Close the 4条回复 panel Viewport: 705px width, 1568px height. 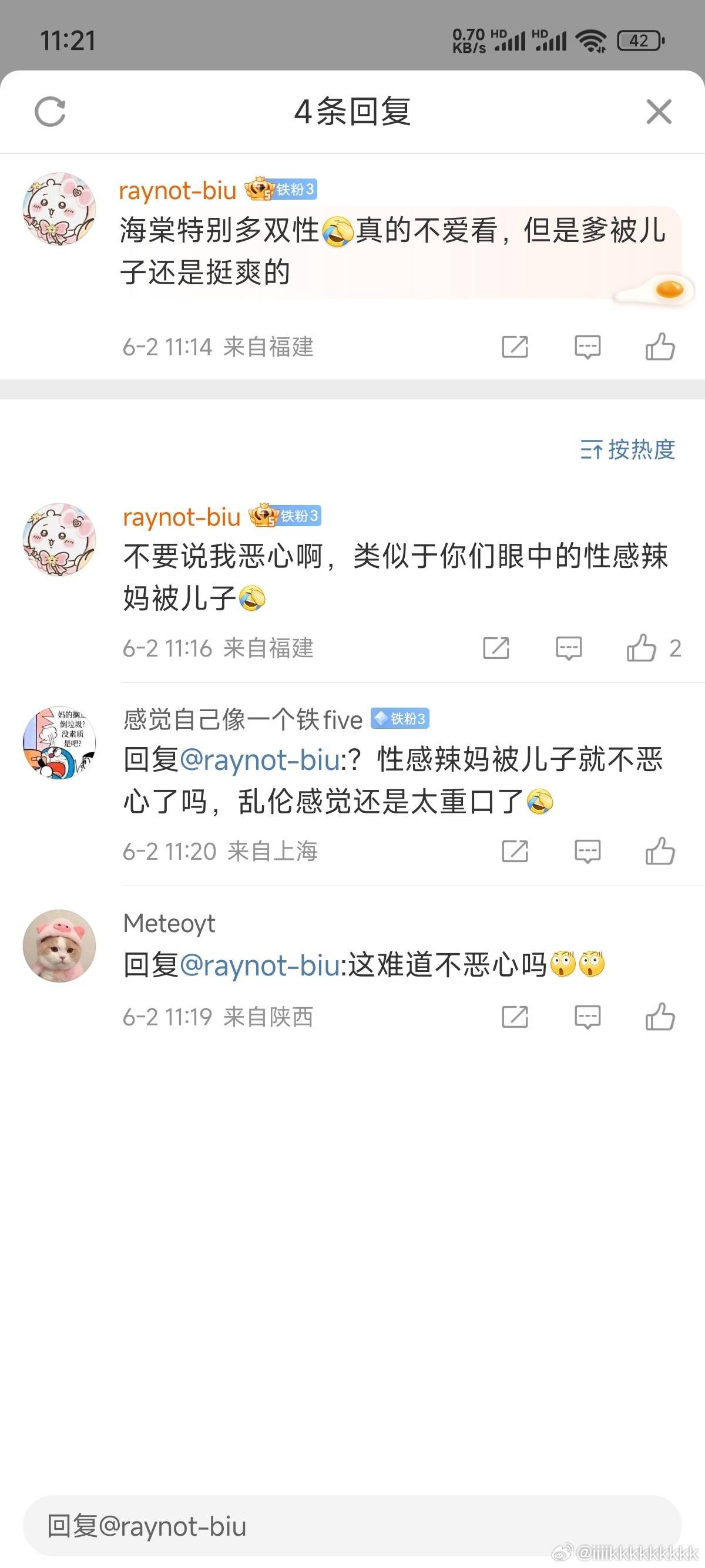(659, 112)
